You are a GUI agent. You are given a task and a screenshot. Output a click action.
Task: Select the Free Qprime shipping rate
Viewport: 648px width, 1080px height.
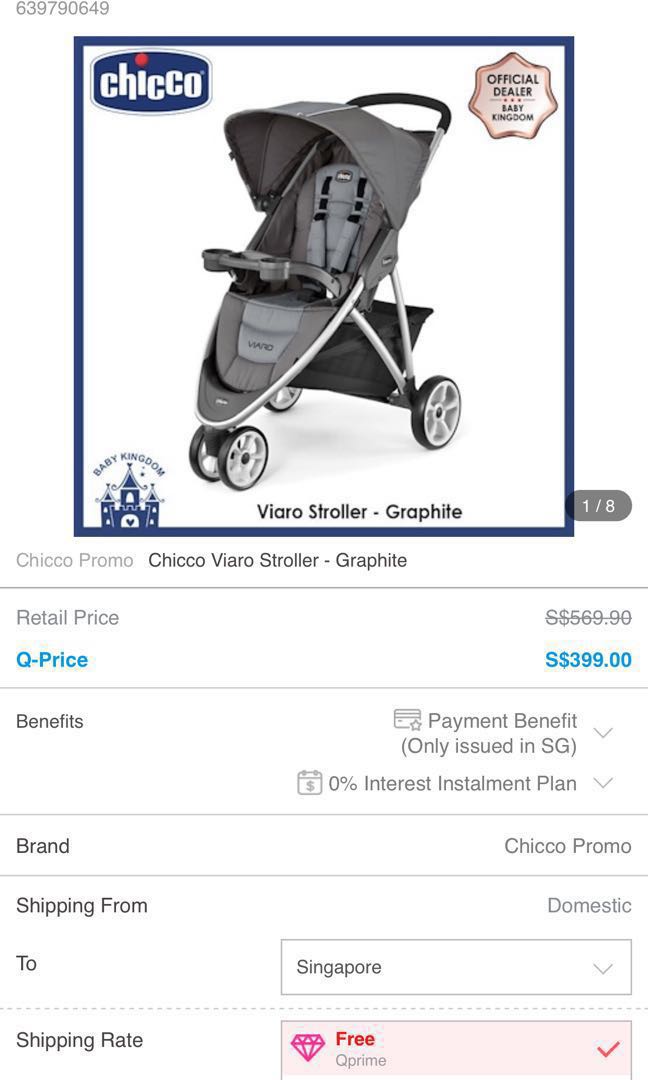(456, 1049)
